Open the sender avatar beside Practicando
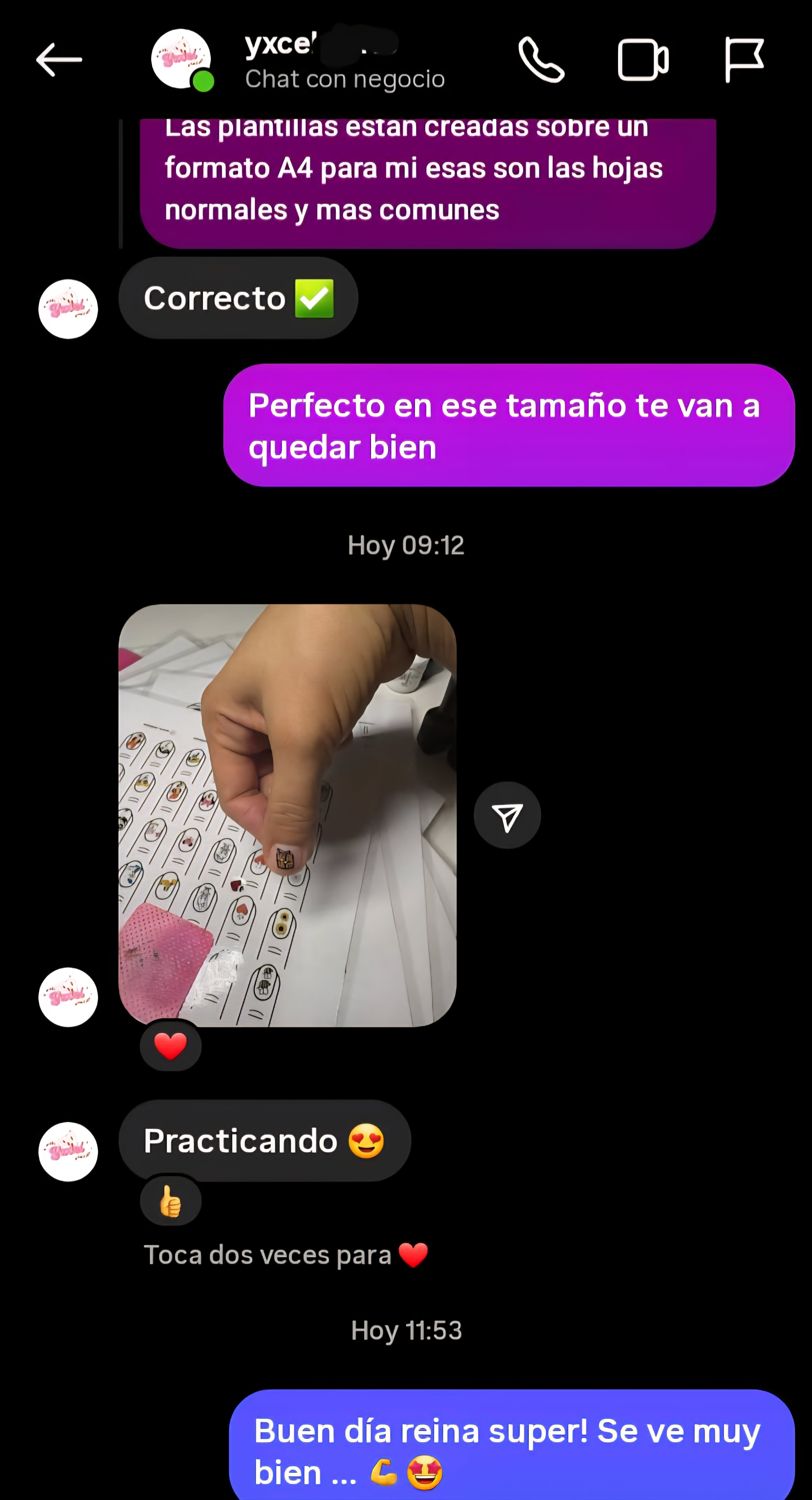The width and height of the screenshot is (812, 1500). coord(68,1152)
